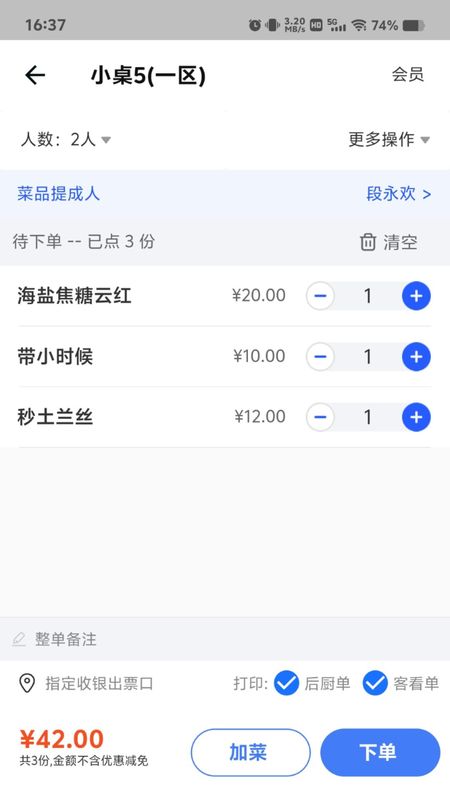Submit the order with 下单
450x800 pixels.
click(x=380, y=753)
